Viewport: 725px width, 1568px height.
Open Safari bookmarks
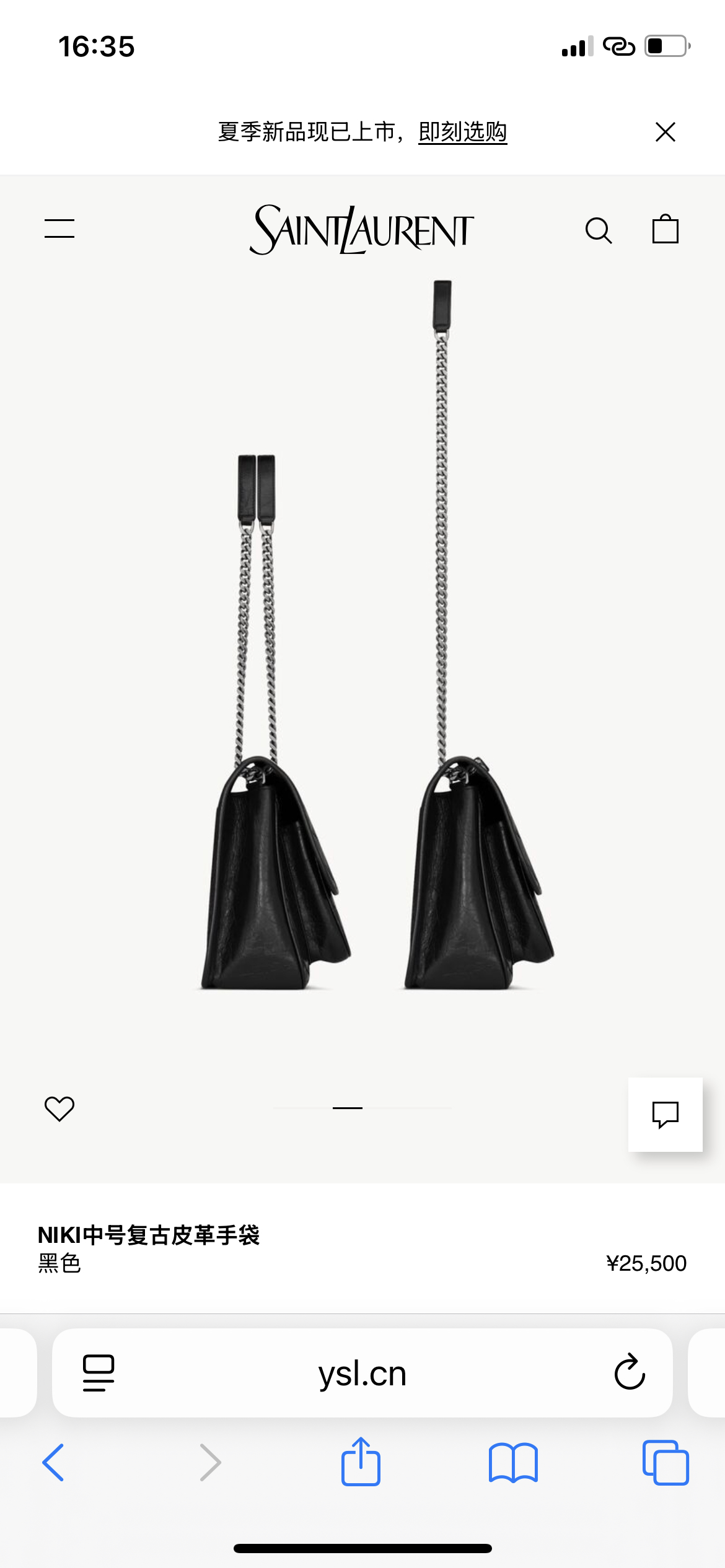point(513,1463)
